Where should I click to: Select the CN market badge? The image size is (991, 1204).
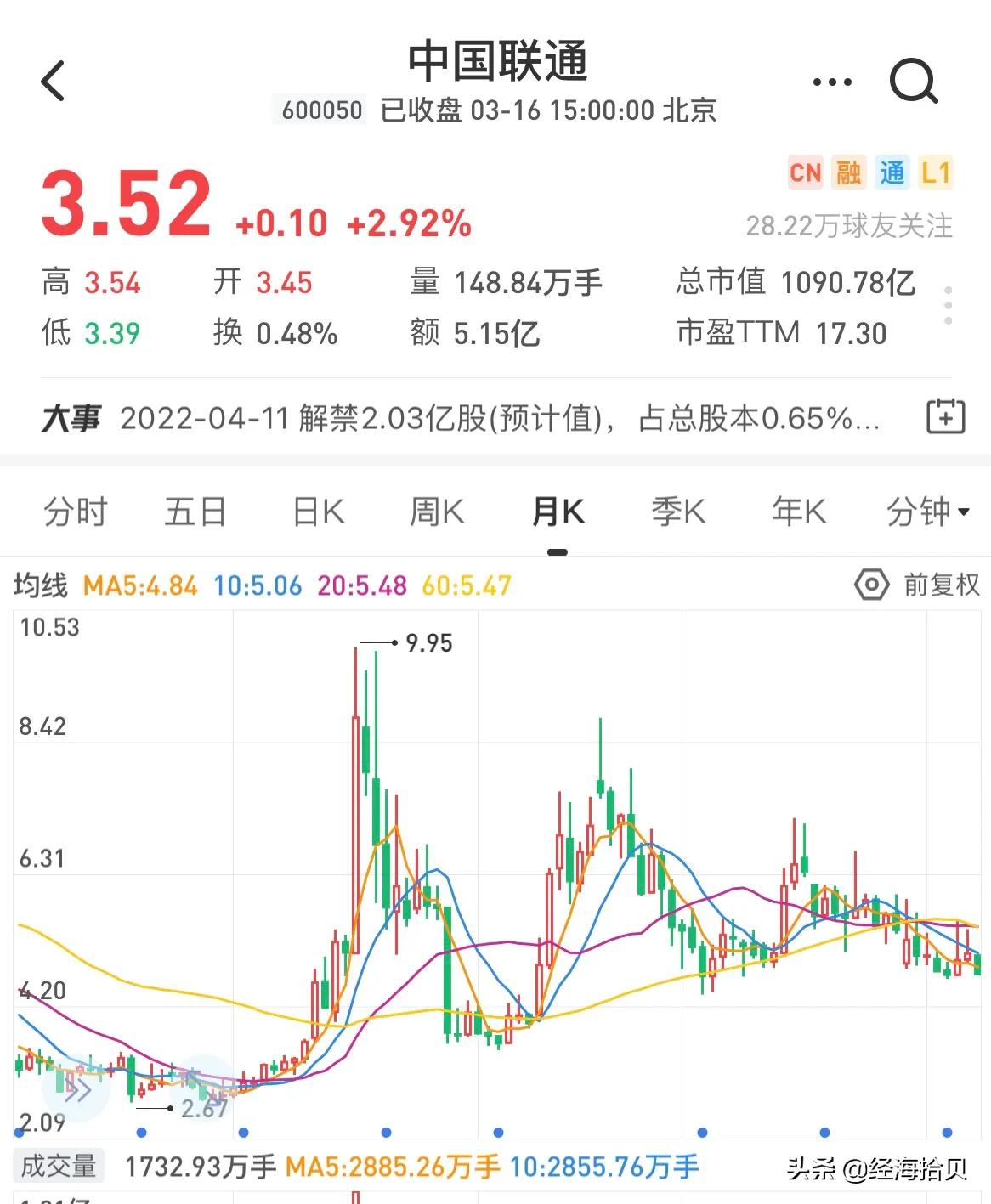point(805,172)
